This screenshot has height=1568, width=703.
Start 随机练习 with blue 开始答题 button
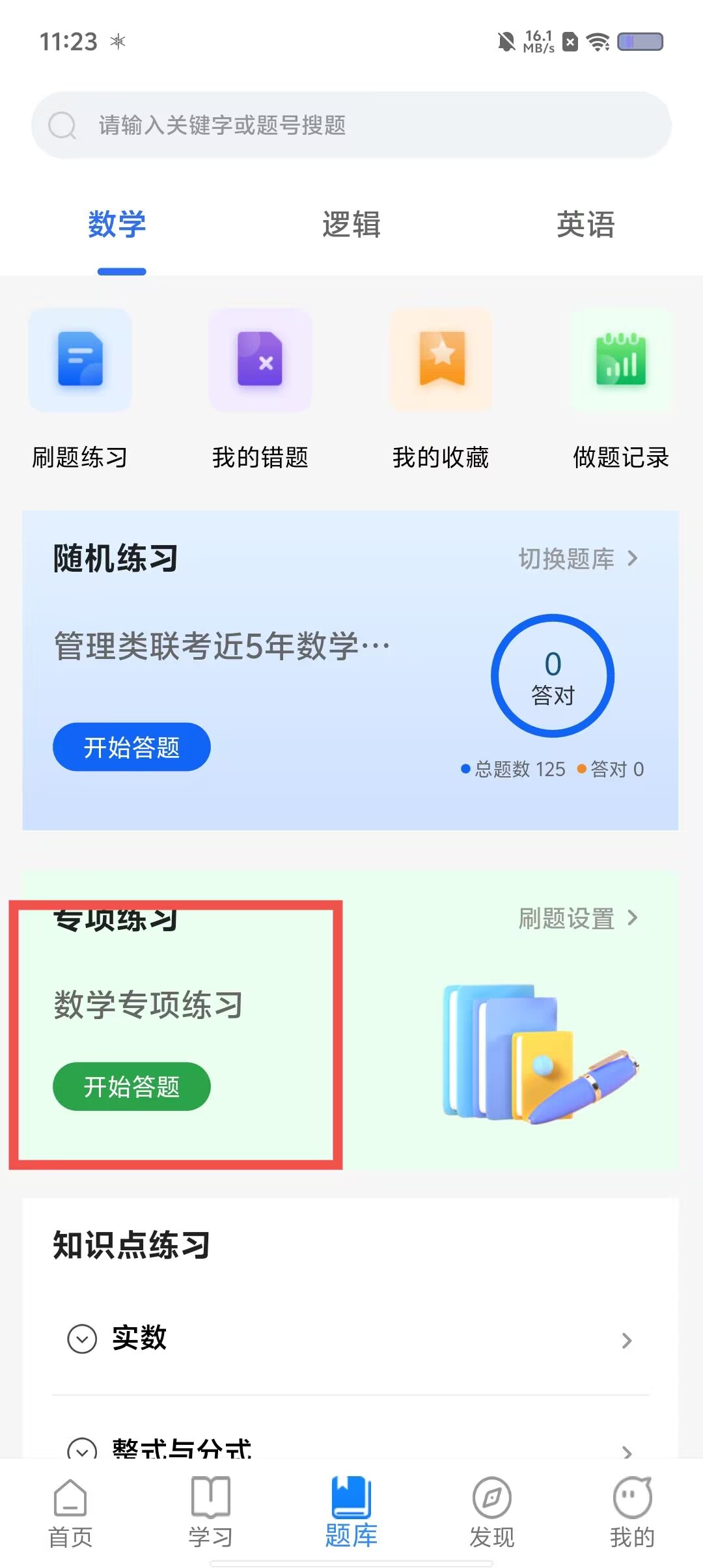click(131, 747)
